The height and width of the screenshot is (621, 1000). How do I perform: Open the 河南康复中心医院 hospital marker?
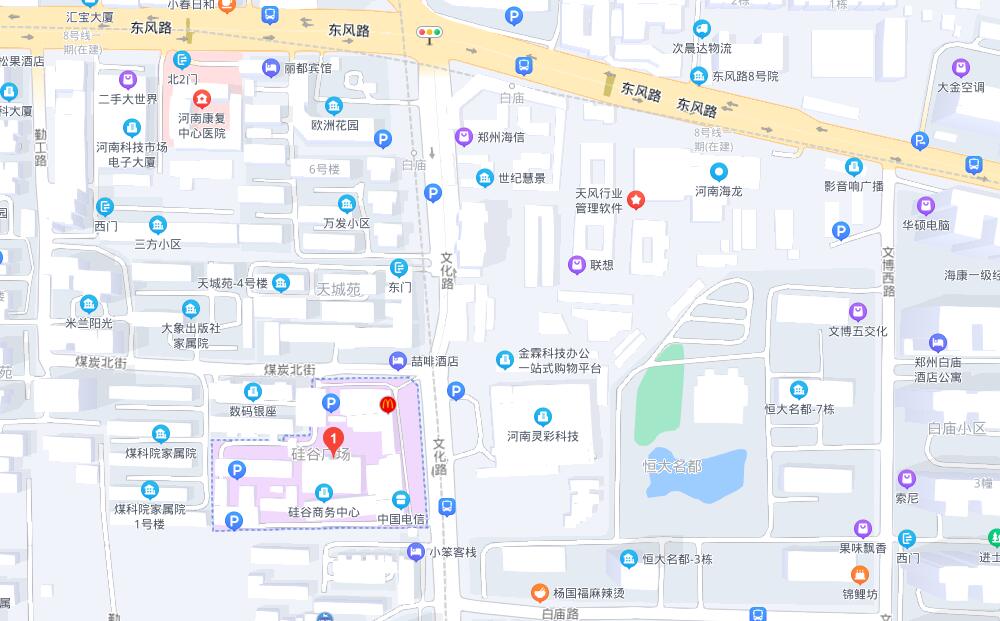click(201, 98)
